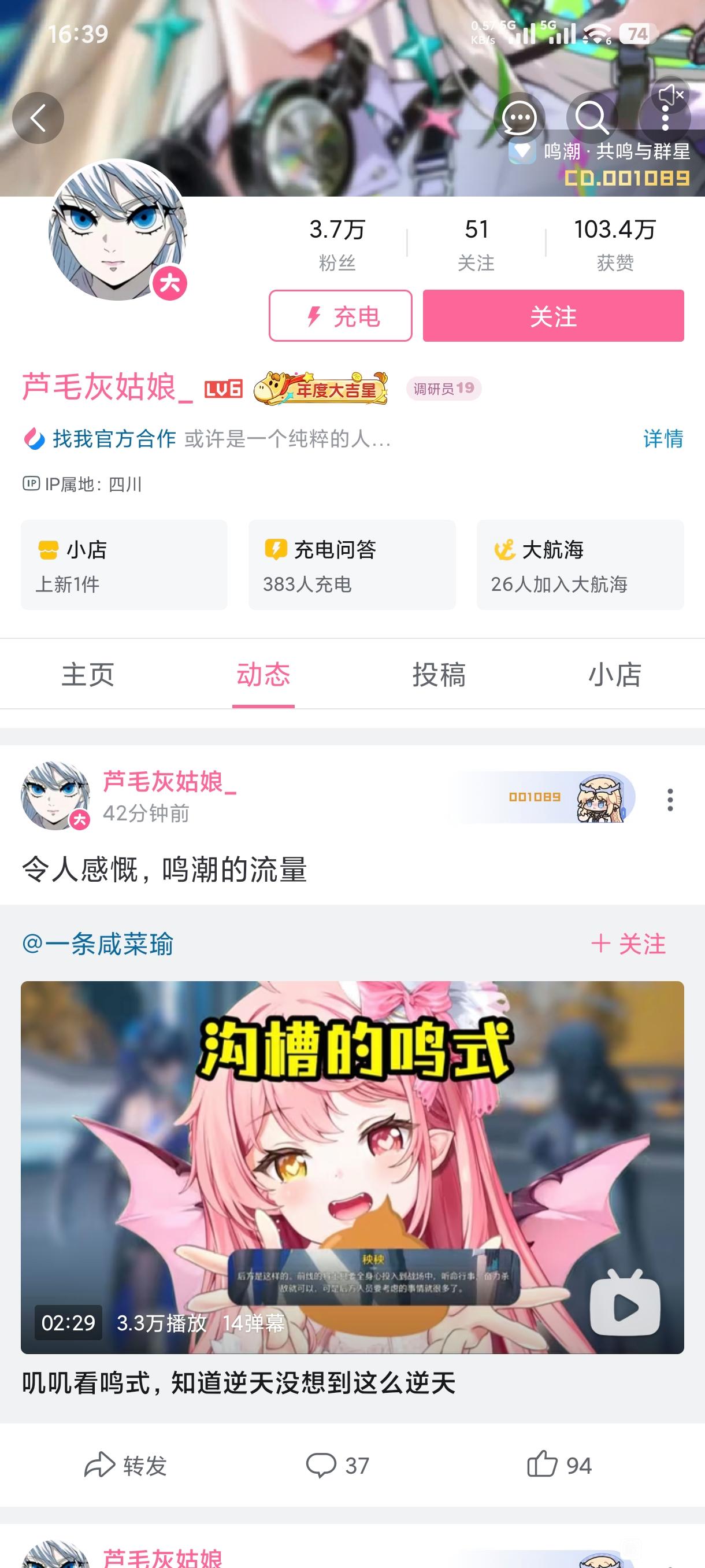Switch to the 小店 tab
The height and width of the screenshot is (1568, 705).
614,674
